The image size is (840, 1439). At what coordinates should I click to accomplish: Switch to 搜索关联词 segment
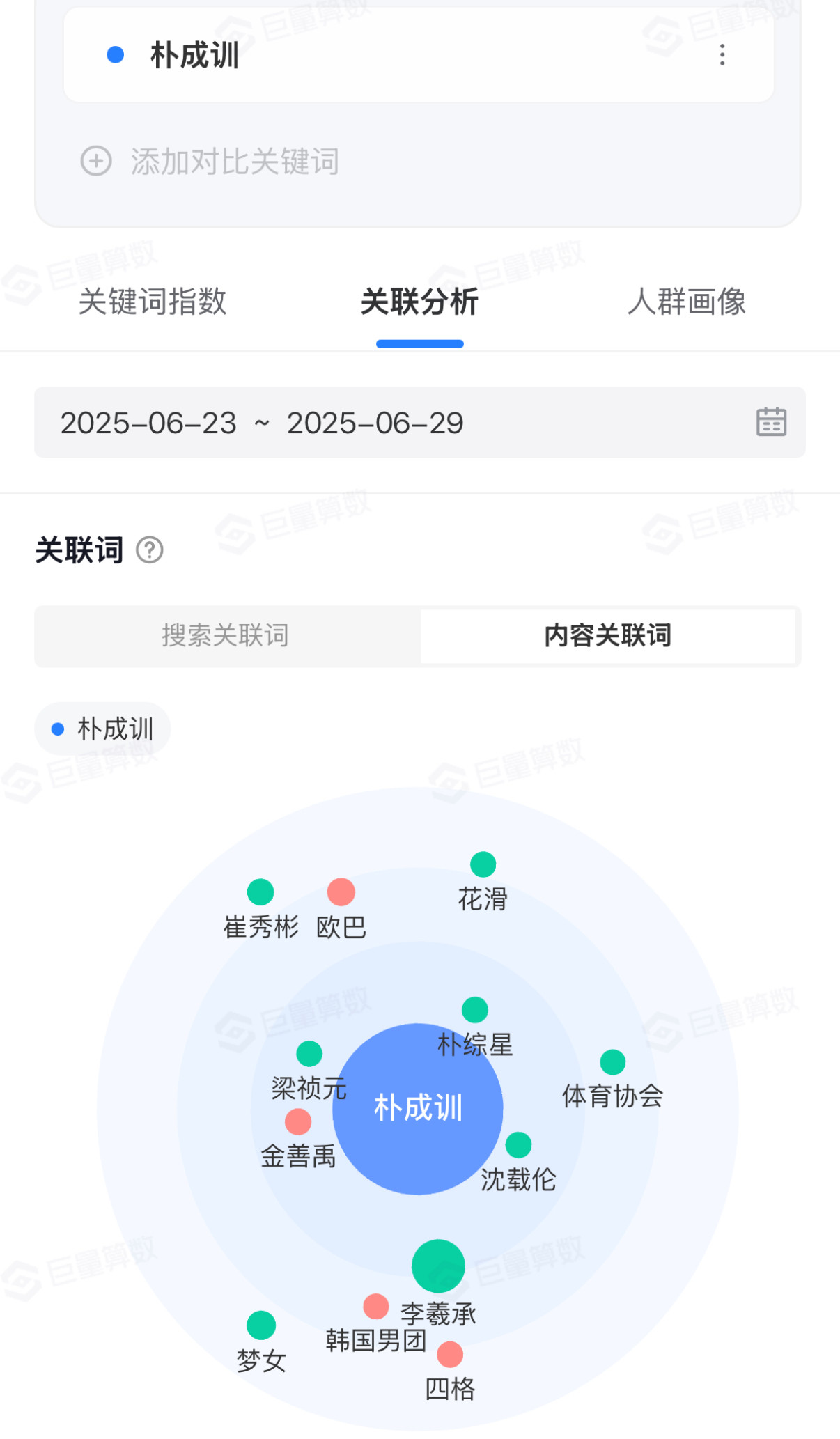coord(226,635)
